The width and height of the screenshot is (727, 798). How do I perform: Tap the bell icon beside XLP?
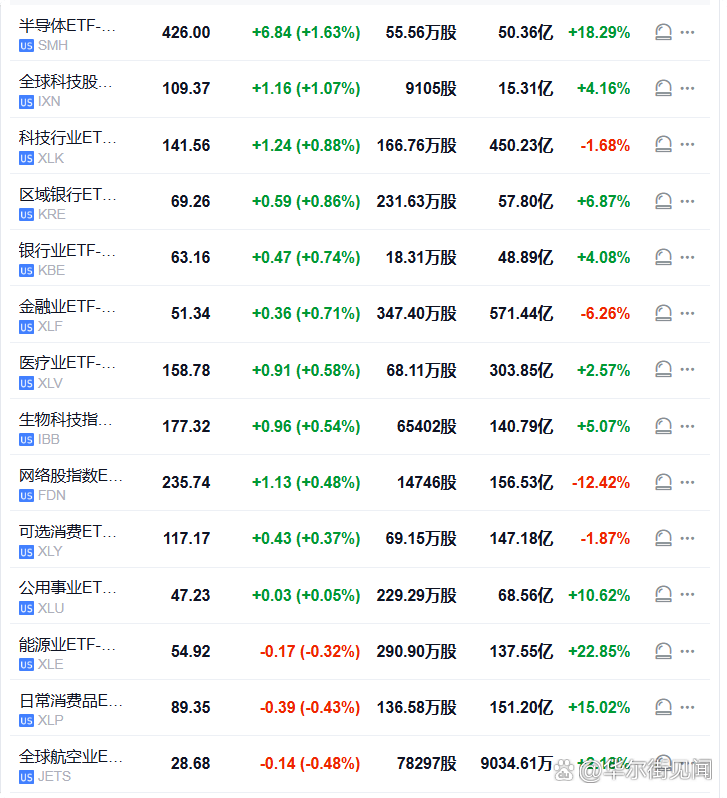pos(663,708)
